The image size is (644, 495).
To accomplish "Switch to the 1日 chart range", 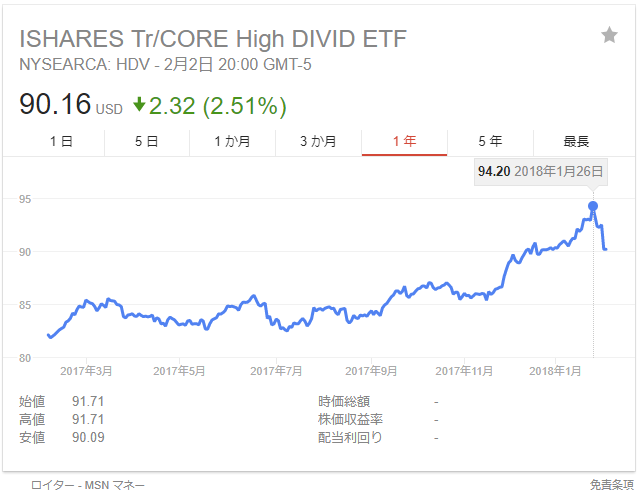I will 61,142.
